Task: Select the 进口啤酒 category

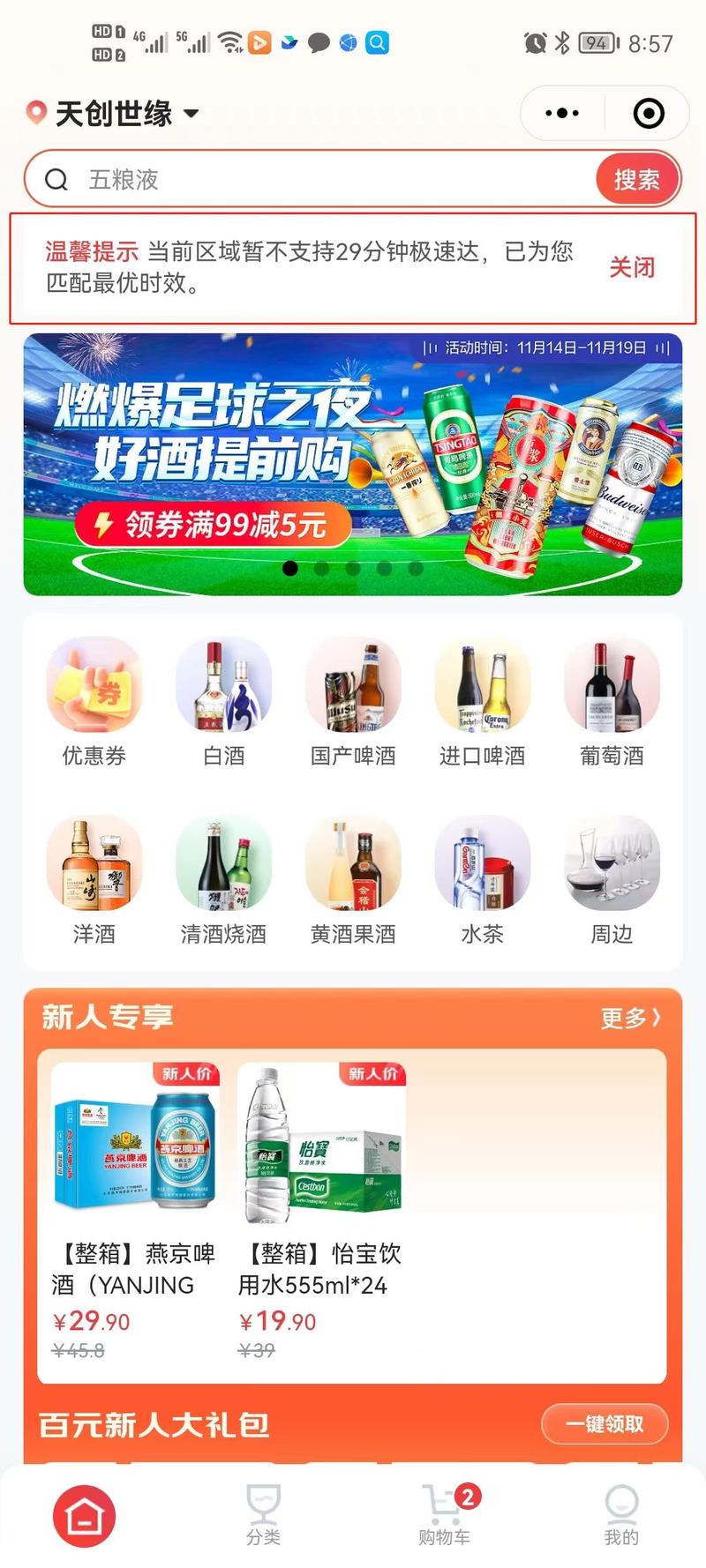Action: point(482,702)
